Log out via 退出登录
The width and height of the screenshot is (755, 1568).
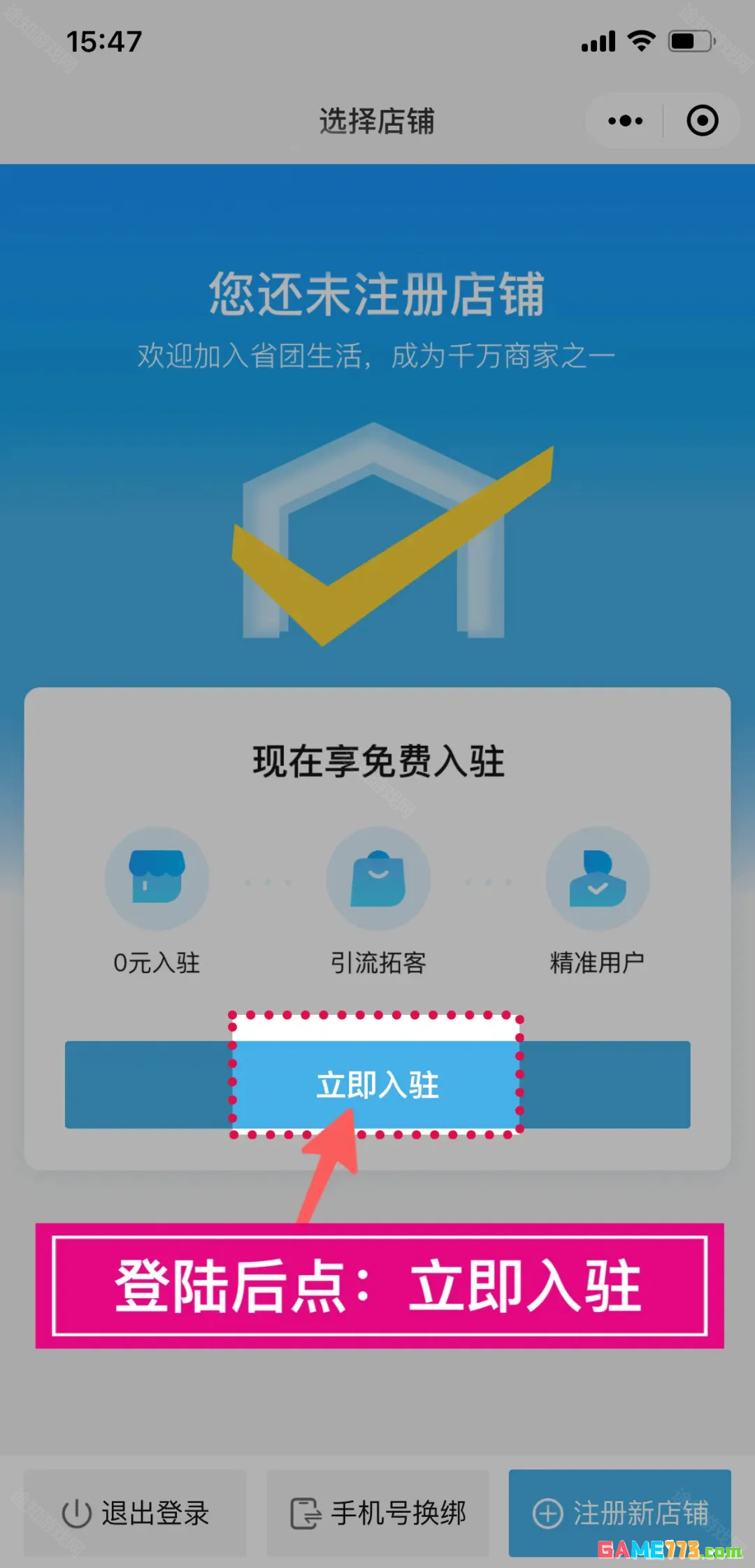[x=136, y=1513]
